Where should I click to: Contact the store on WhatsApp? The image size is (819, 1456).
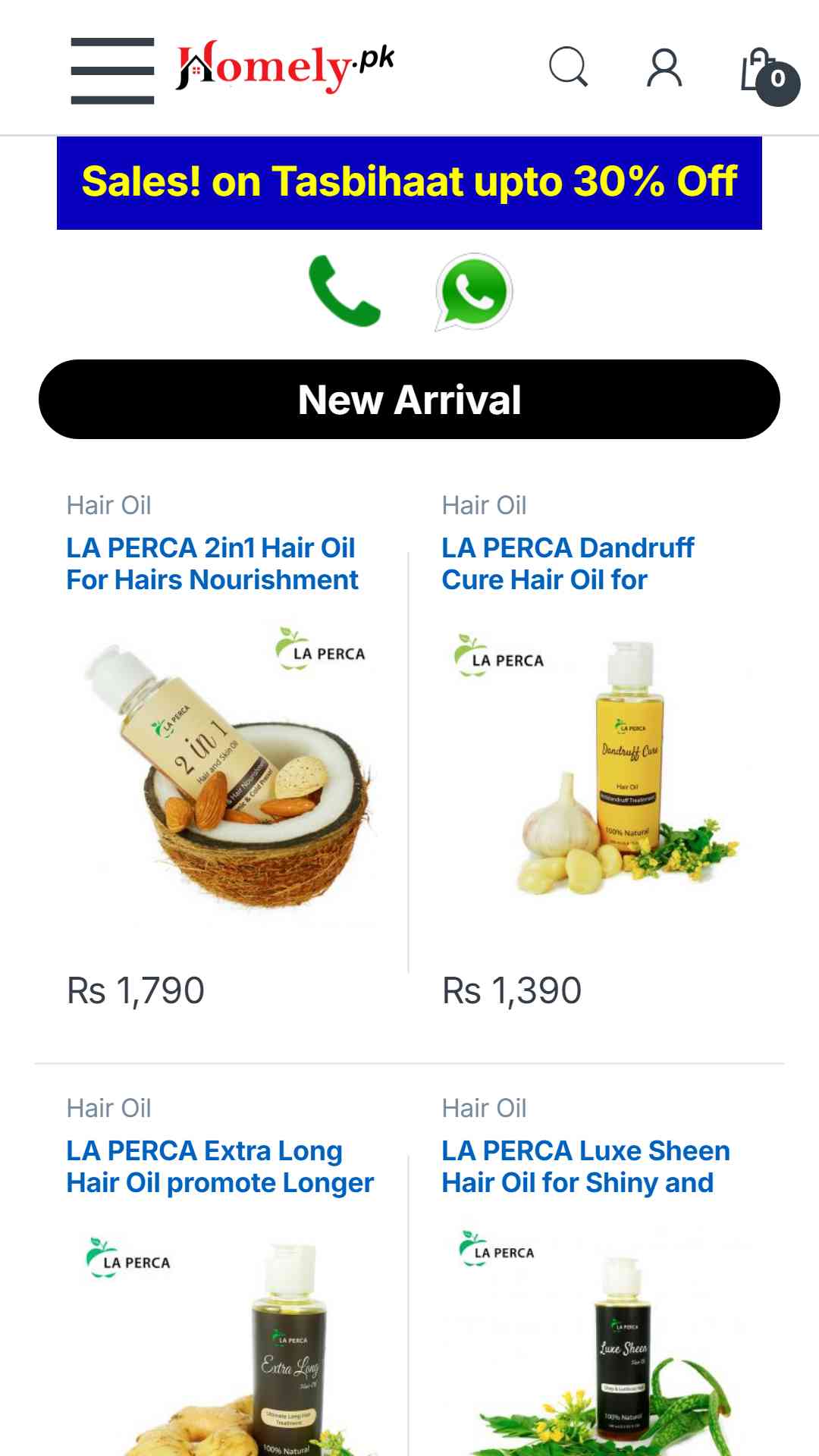click(474, 291)
